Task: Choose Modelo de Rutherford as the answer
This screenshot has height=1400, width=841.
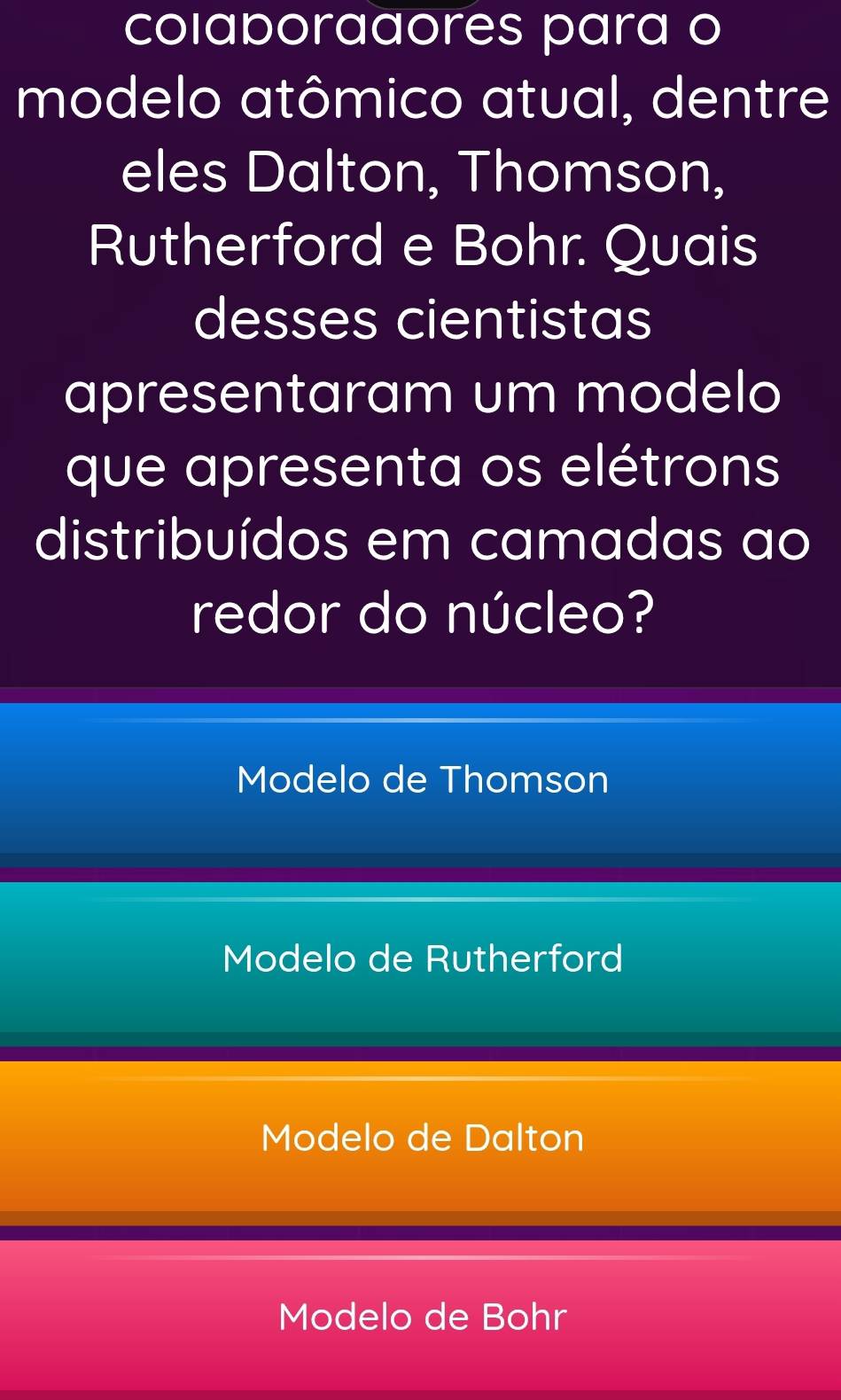Action: [x=422, y=958]
